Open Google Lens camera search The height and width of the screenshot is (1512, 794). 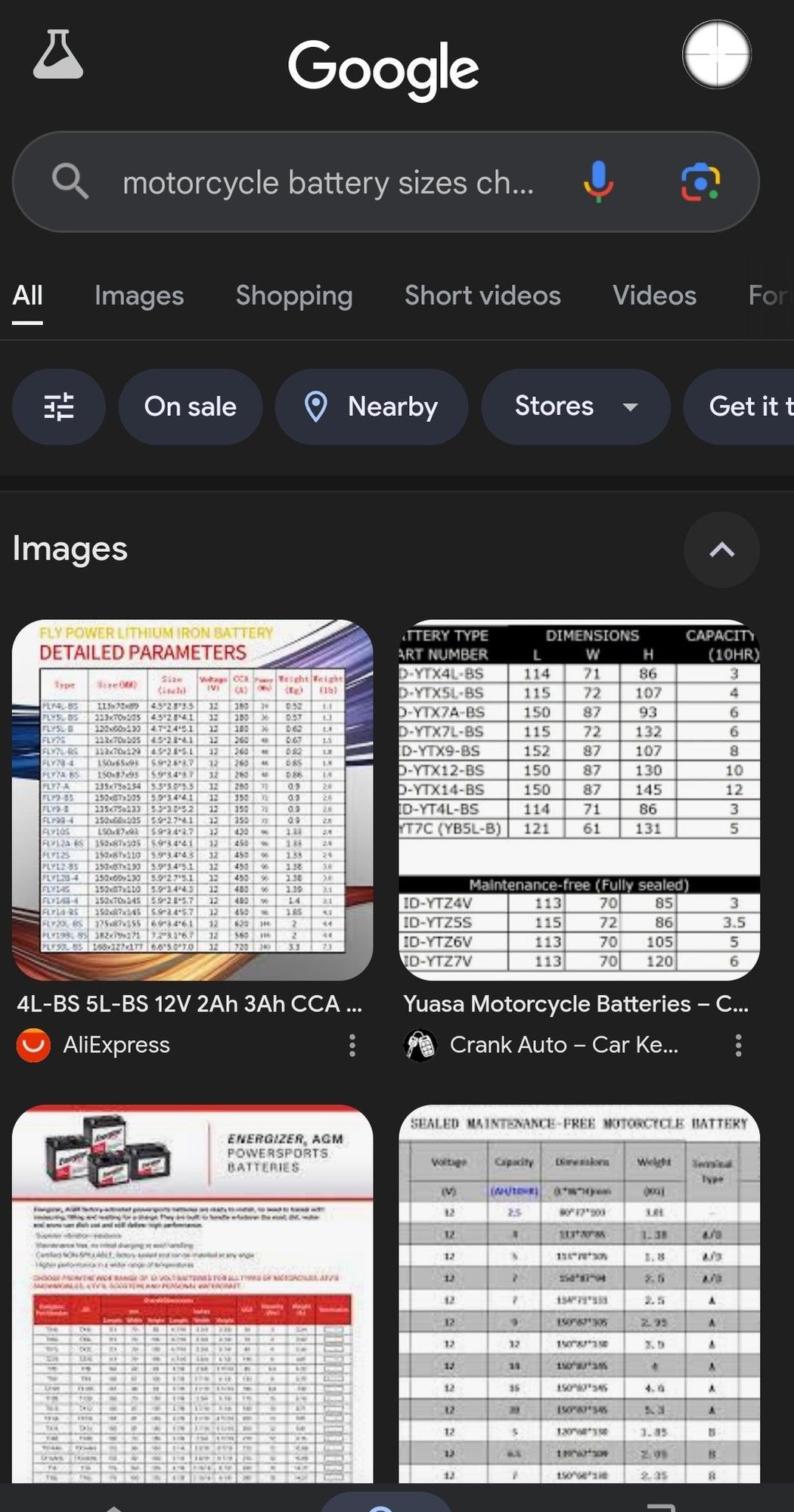click(x=700, y=182)
